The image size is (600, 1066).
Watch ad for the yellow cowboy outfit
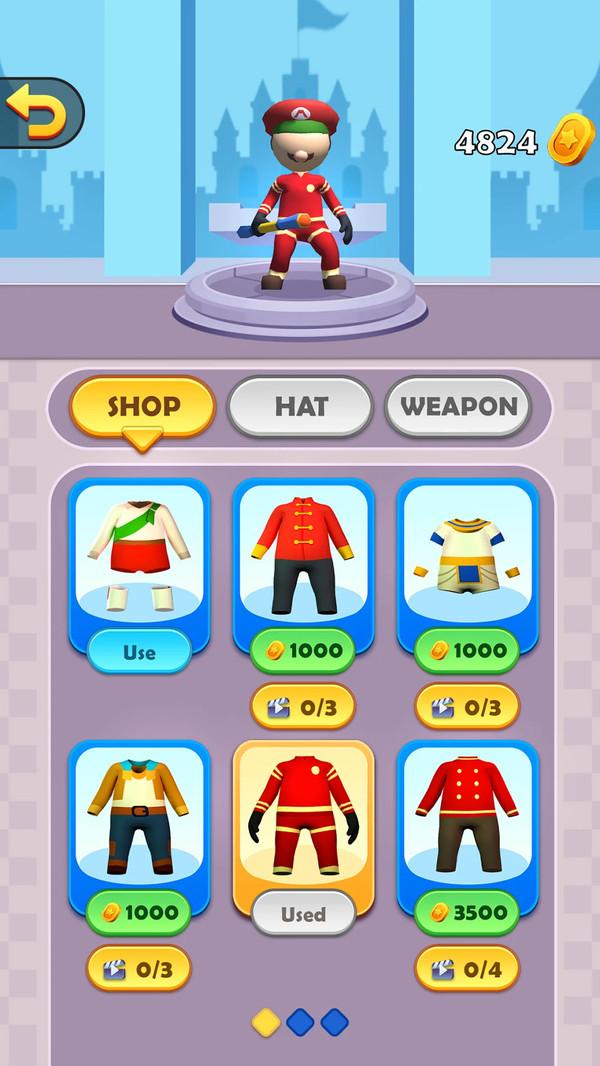point(139,968)
